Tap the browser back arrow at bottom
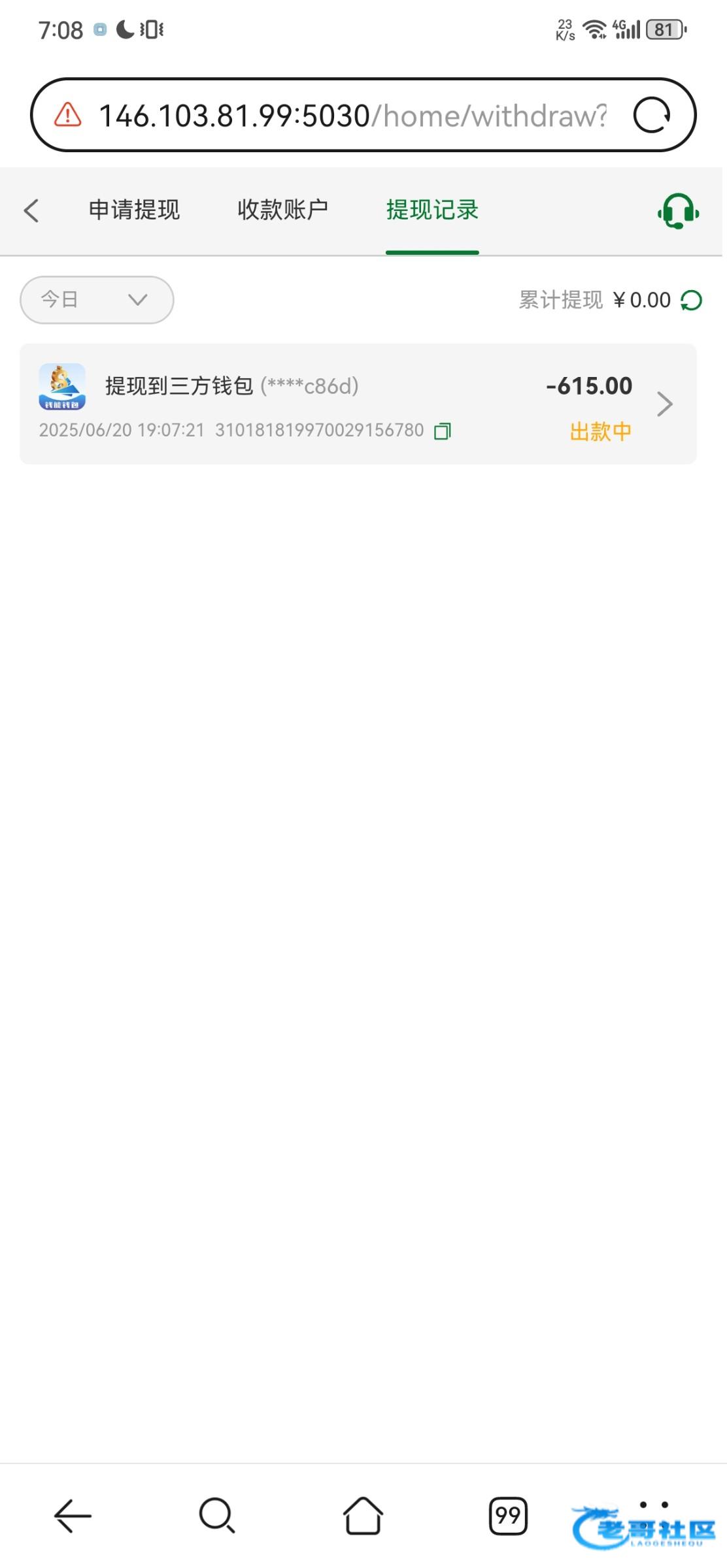727x1568 pixels. pos(73,1515)
